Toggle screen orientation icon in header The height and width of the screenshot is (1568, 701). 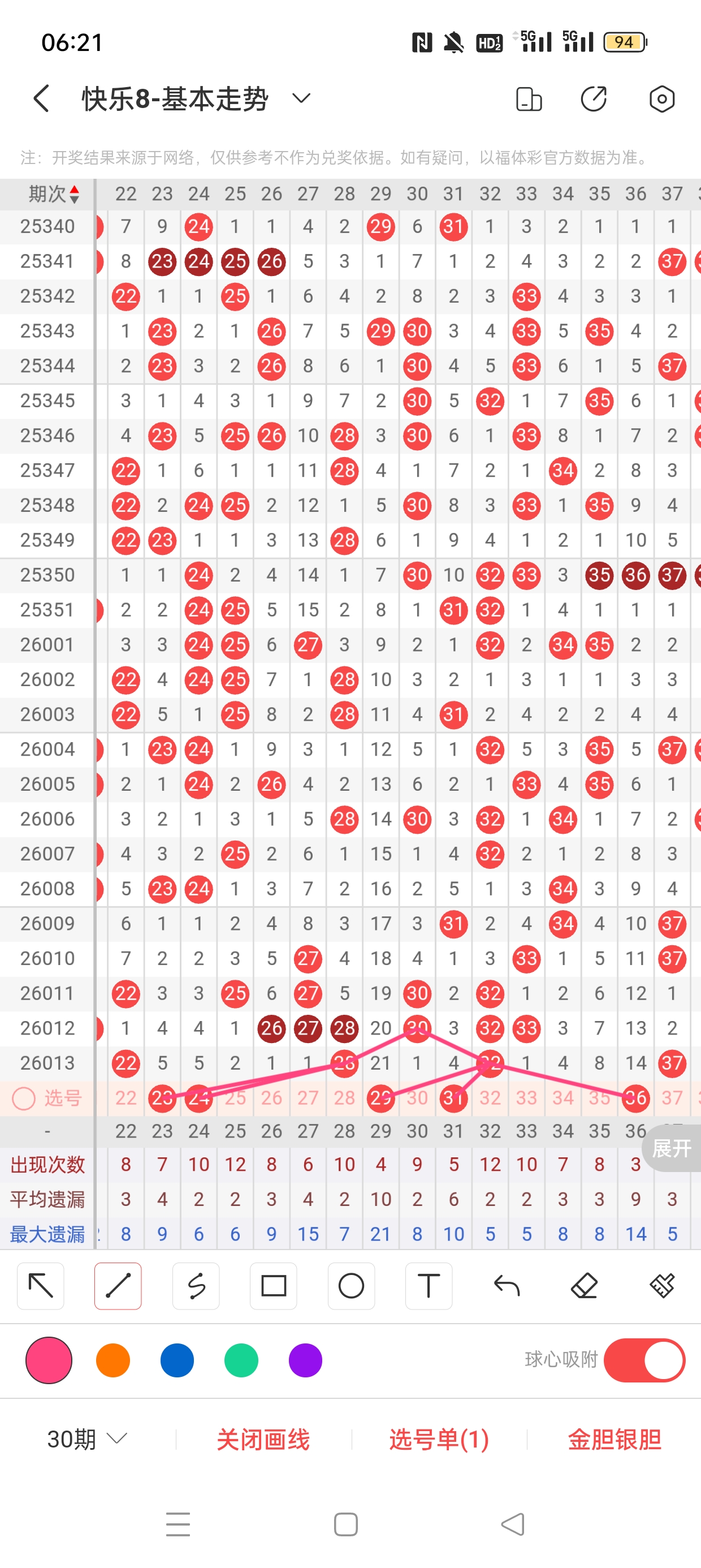528,98
